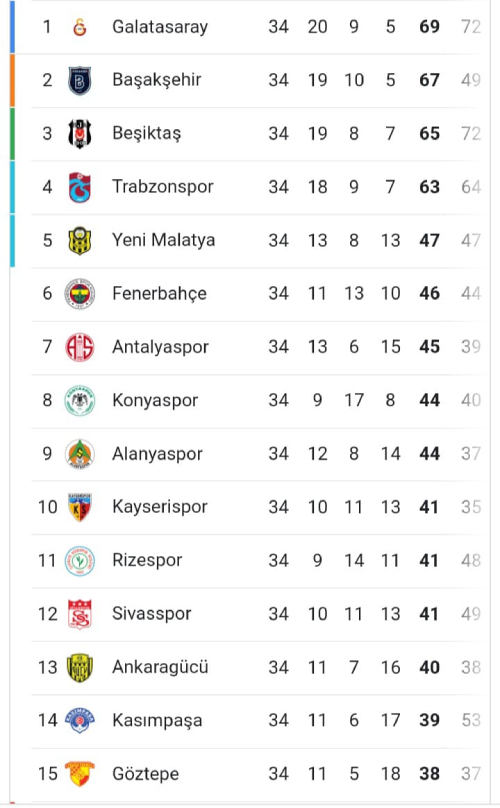The width and height of the screenshot is (500, 808).
Task: View Yeni Malatya team details
Action: click(x=250, y=241)
